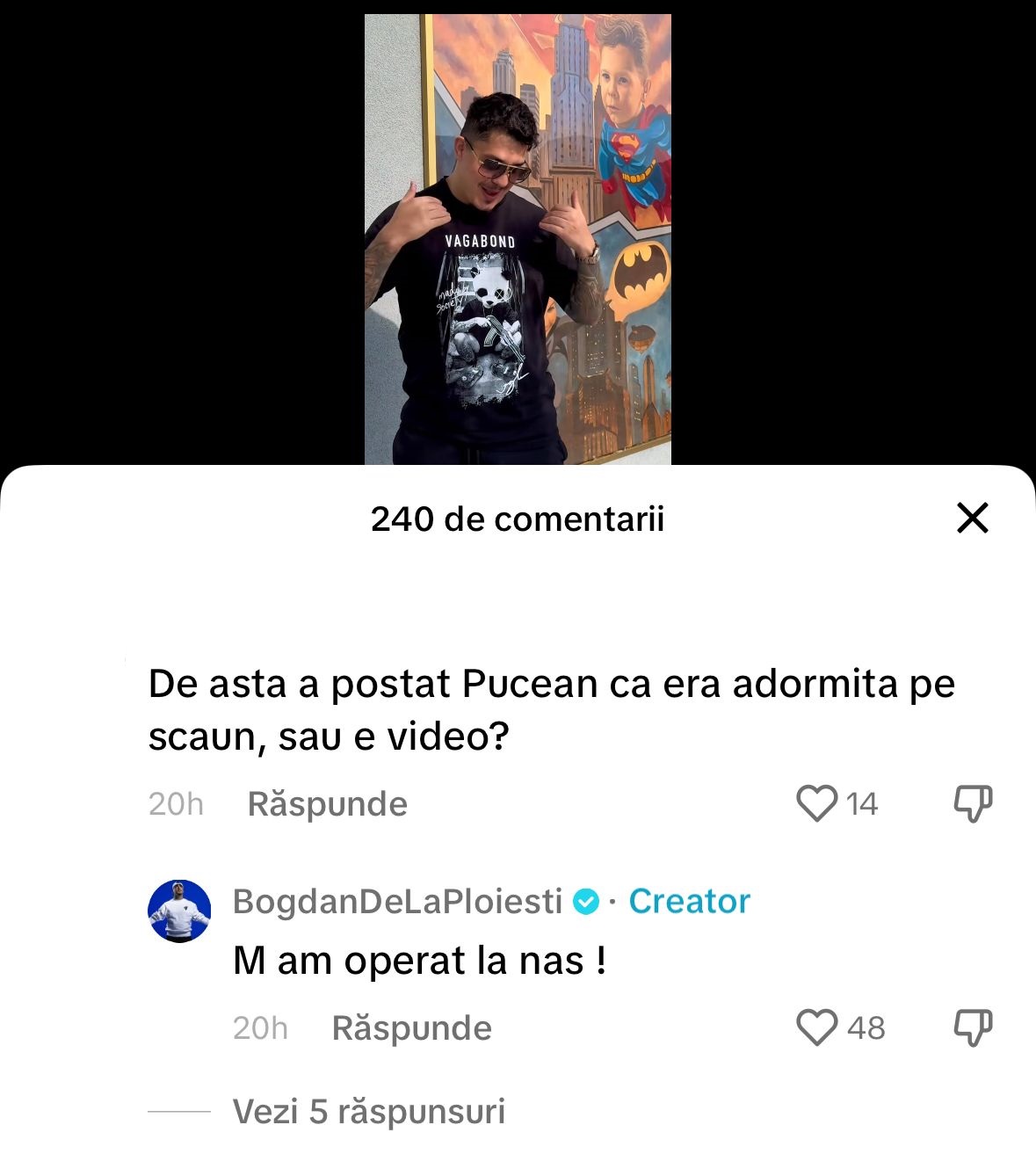Like the comment about Pucean
Viewport: 1036px width, 1154px height.
(x=816, y=803)
